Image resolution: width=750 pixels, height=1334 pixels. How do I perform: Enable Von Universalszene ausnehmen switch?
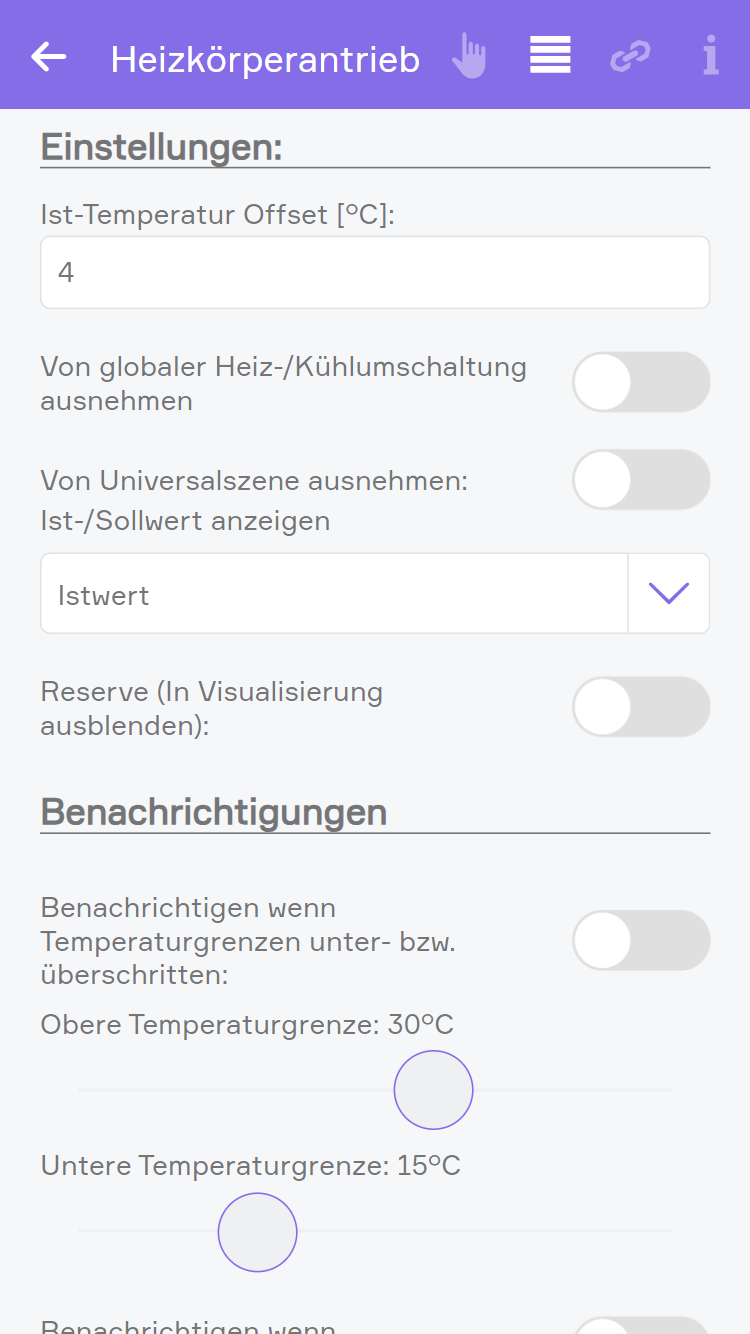click(641, 480)
